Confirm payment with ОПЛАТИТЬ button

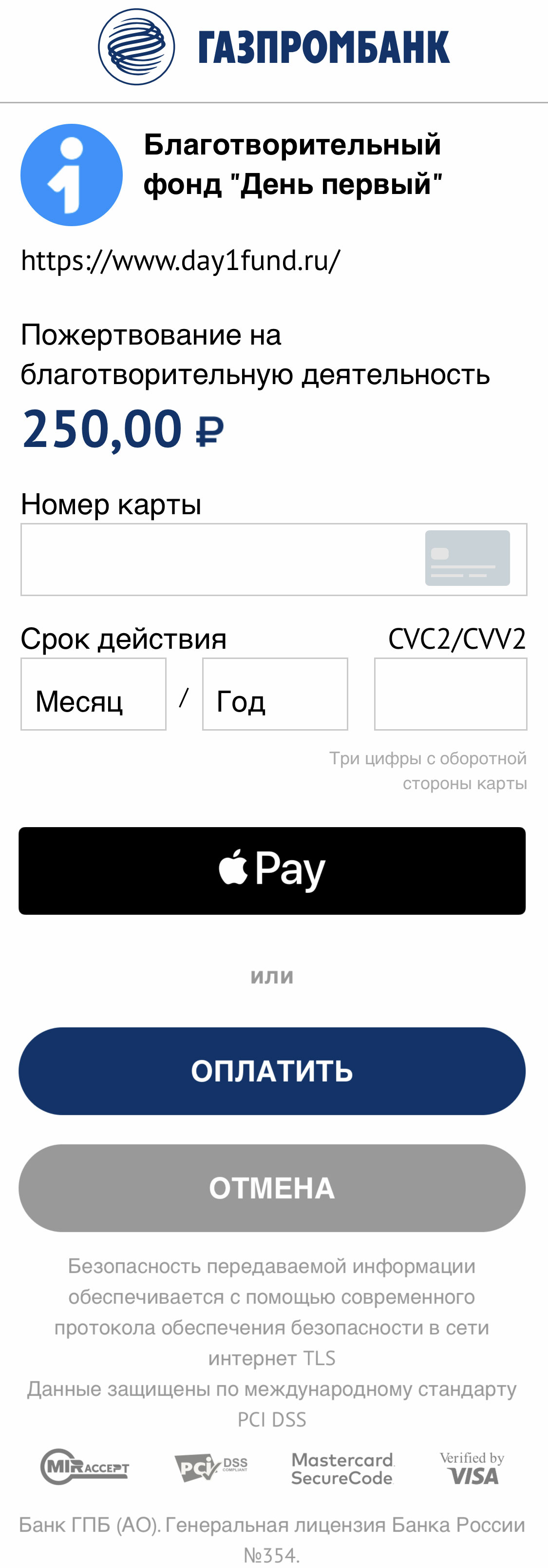pos(272,1071)
